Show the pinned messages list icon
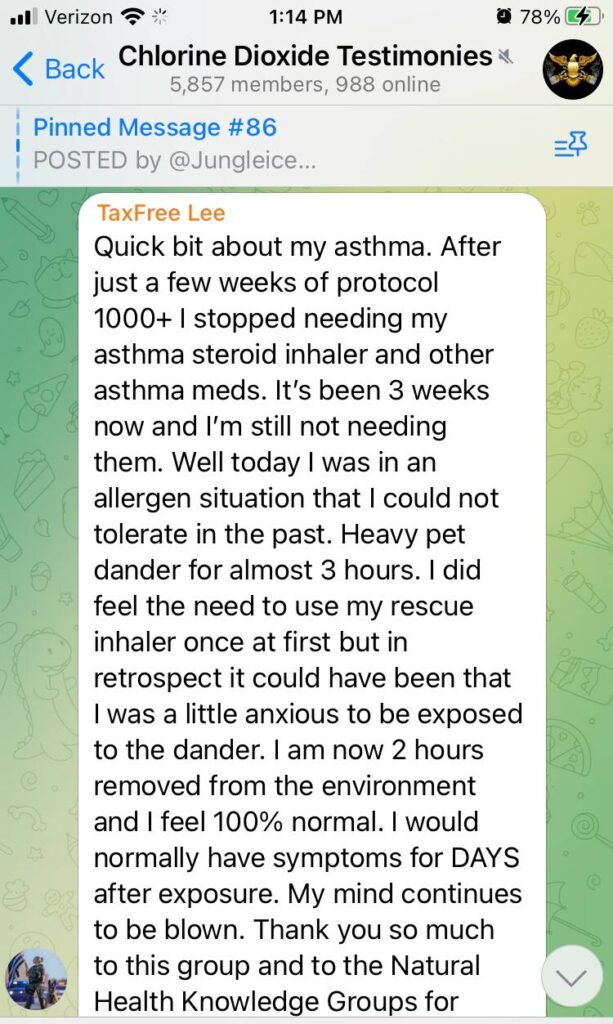This screenshot has height=1024, width=613. 570,144
